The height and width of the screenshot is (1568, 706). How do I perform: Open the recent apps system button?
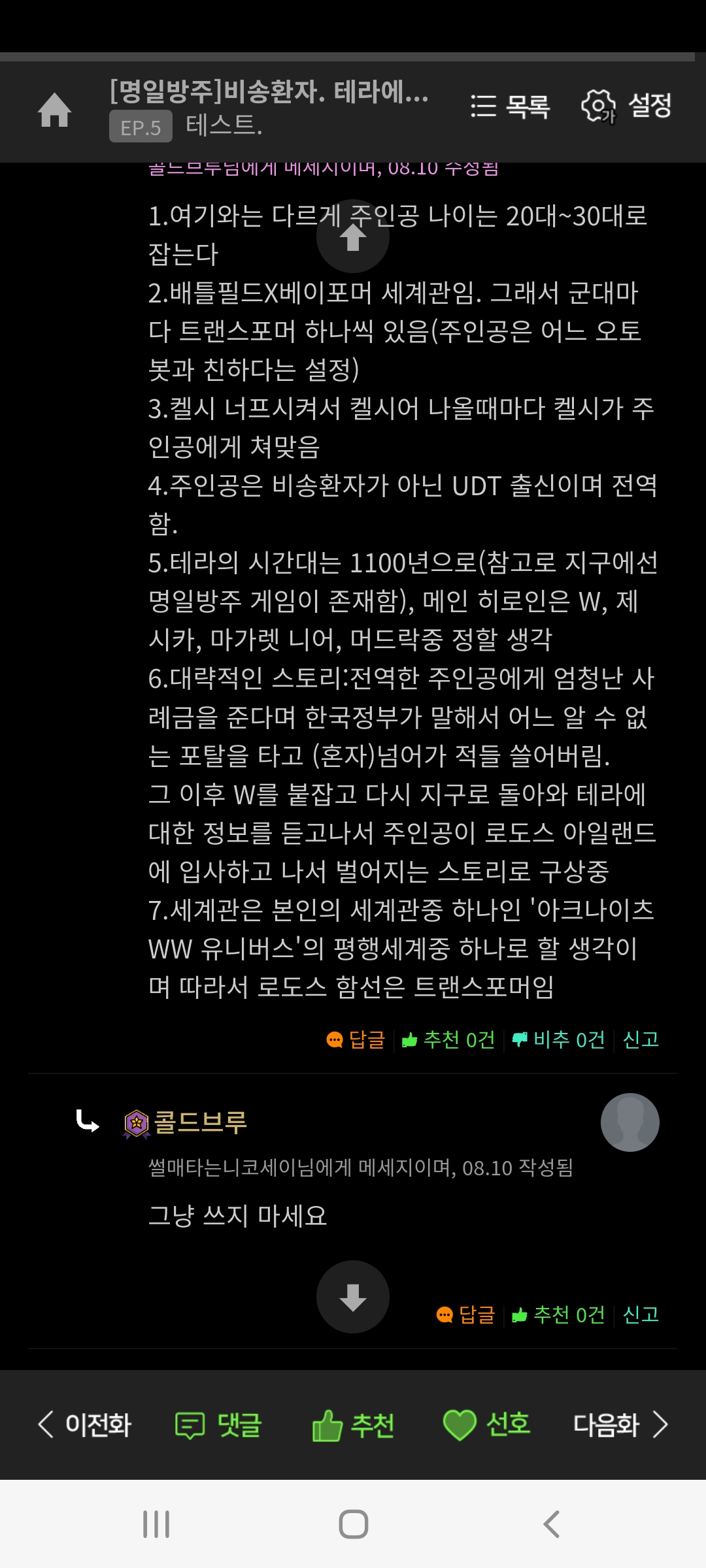coord(156,1524)
